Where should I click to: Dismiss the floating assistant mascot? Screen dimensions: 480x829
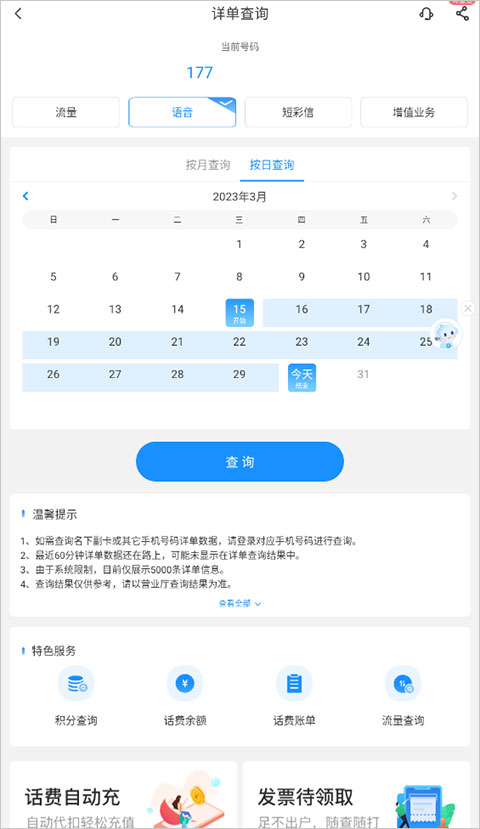(468, 308)
